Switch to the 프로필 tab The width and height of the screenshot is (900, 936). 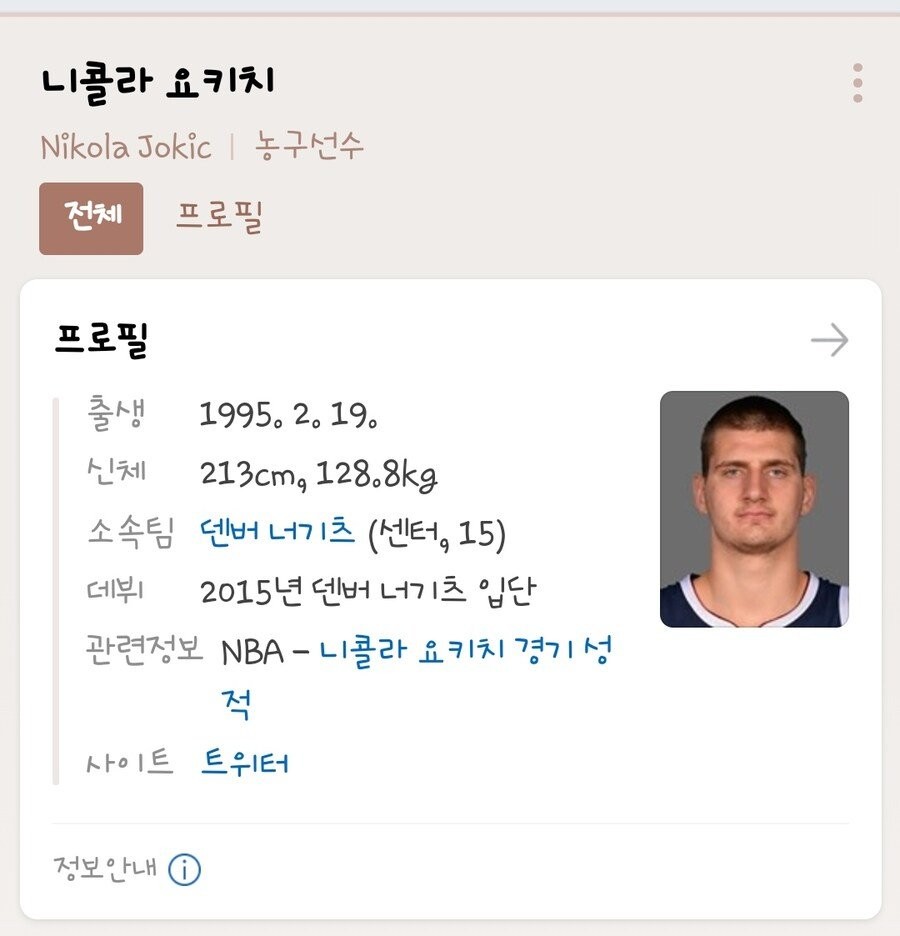click(x=219, y=216)
